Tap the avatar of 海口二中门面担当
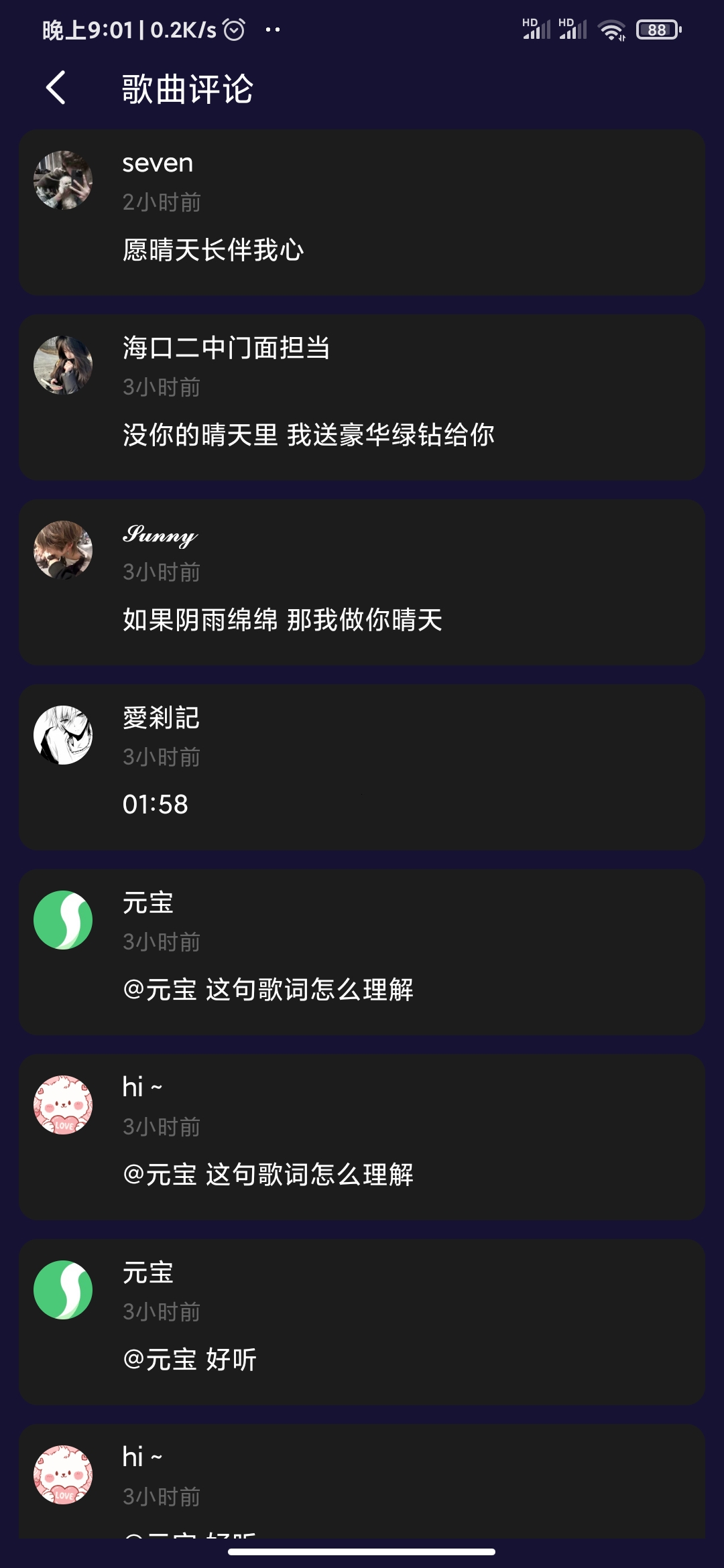This screenshot has height=1568, width=724. pos(63,365)
